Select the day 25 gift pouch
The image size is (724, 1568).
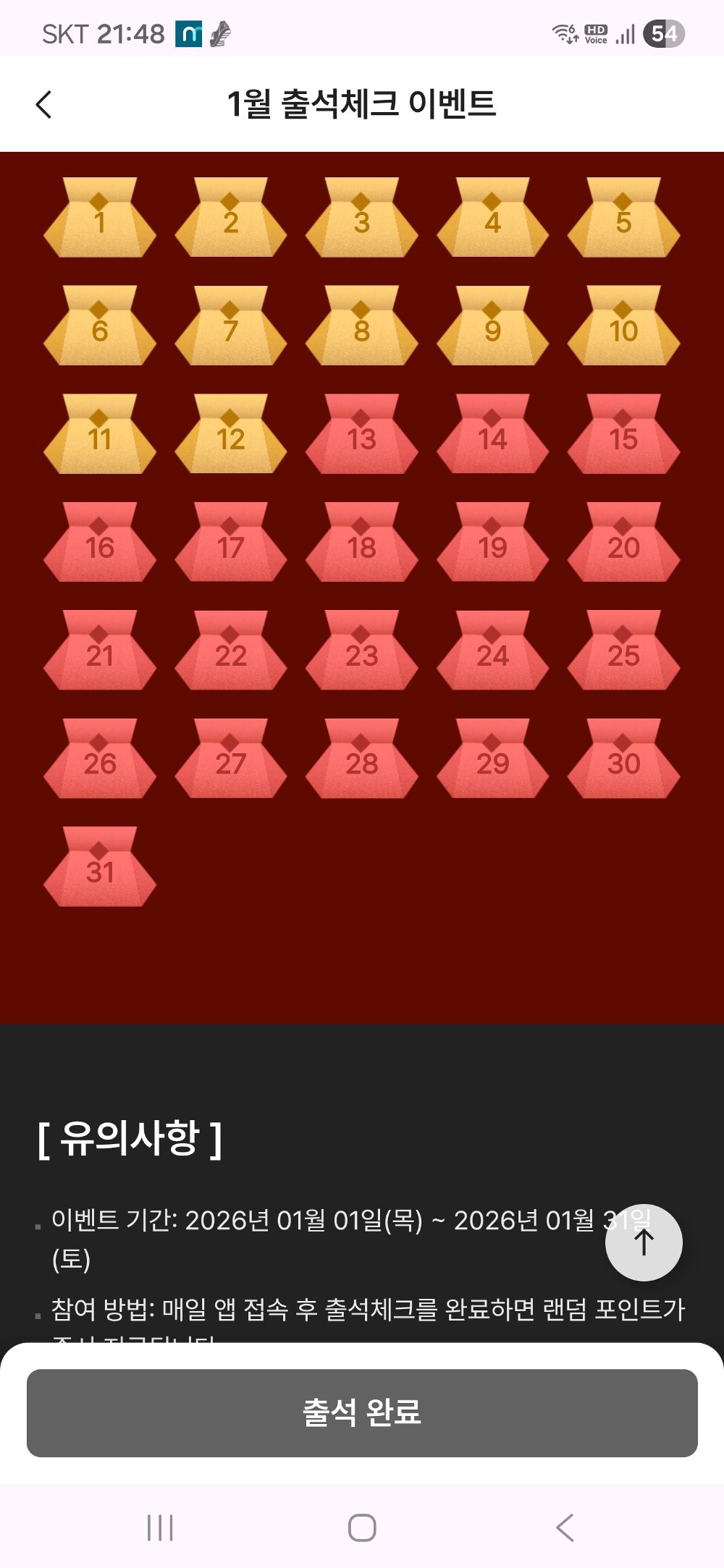pyautogui.click(x=624, y=651)
